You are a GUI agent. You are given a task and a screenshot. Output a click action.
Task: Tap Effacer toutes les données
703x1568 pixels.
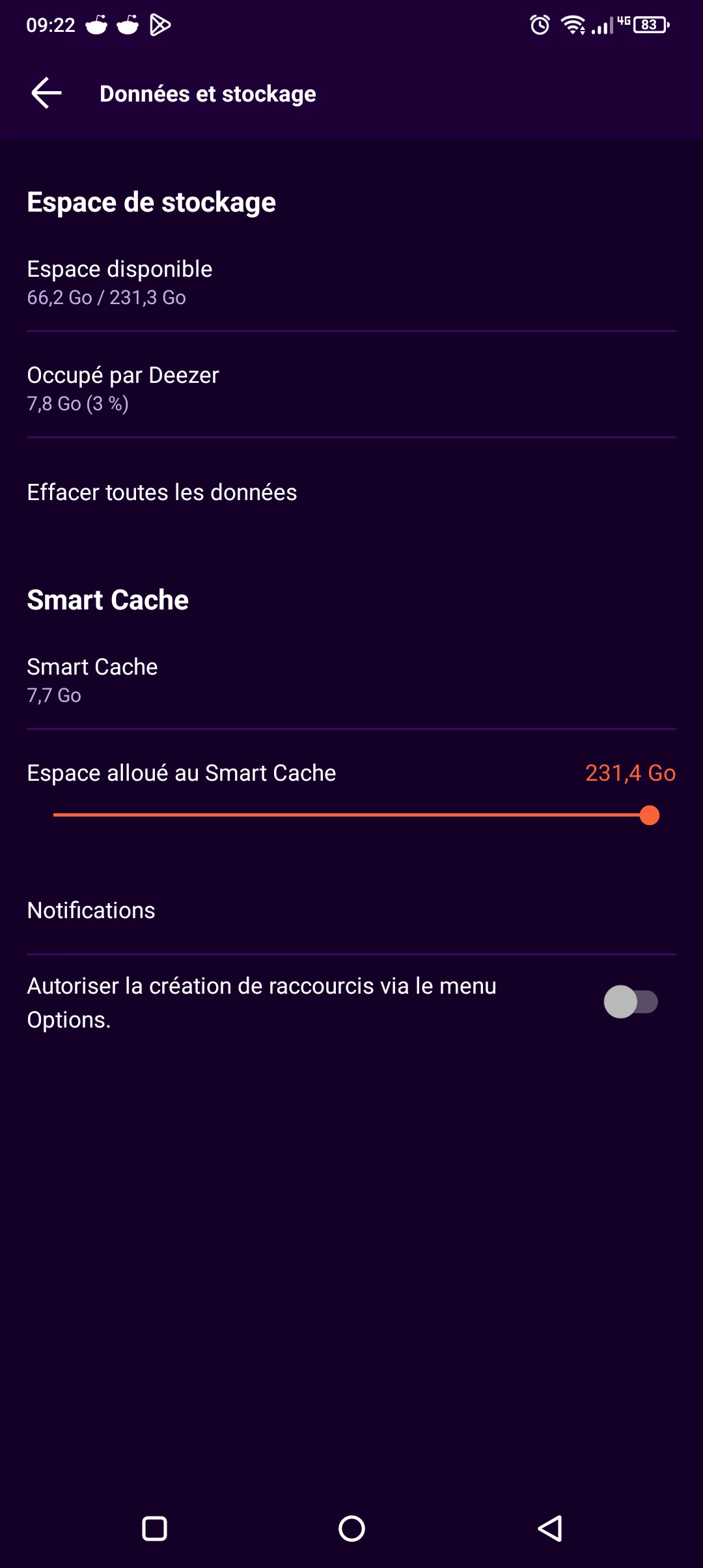pos(162,492)
